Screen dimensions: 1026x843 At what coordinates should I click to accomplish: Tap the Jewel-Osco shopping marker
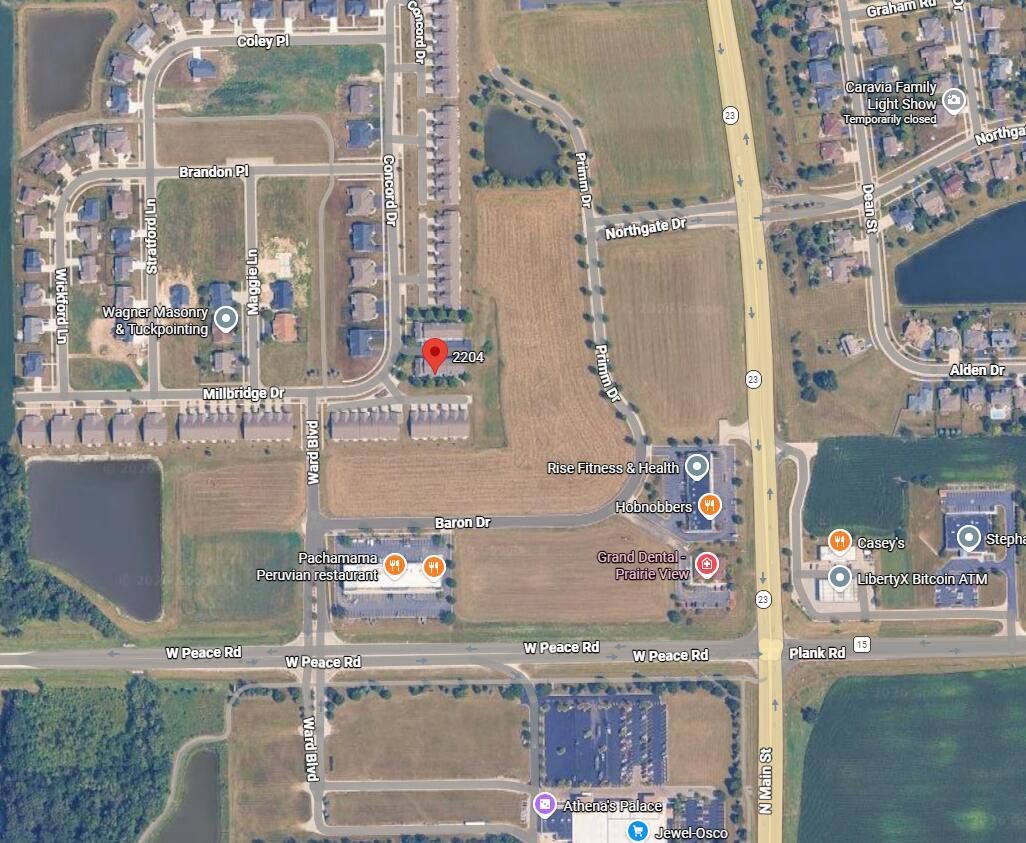(x=636, y=831)
